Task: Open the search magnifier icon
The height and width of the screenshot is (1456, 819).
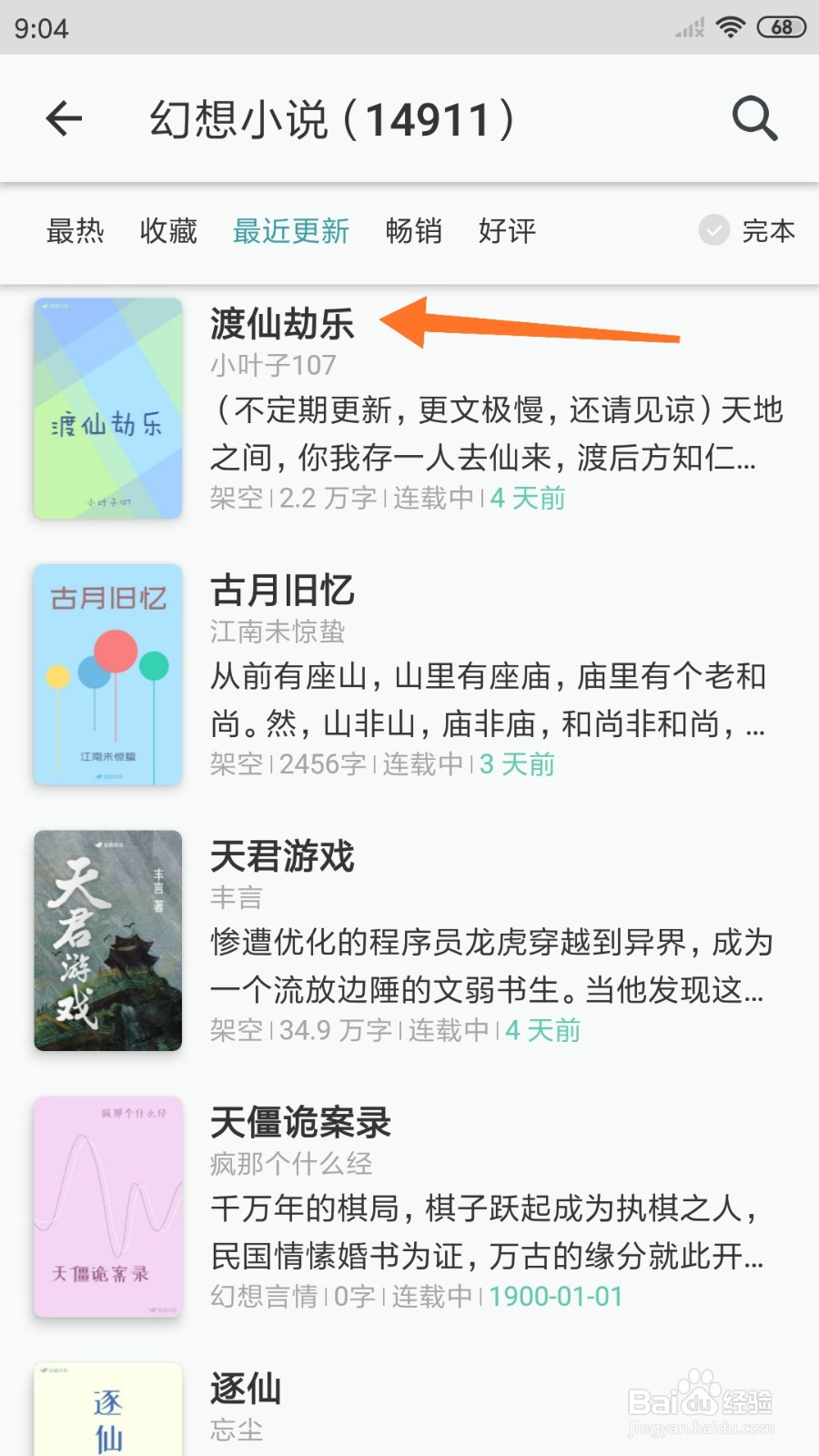Action: pos(754,118)
